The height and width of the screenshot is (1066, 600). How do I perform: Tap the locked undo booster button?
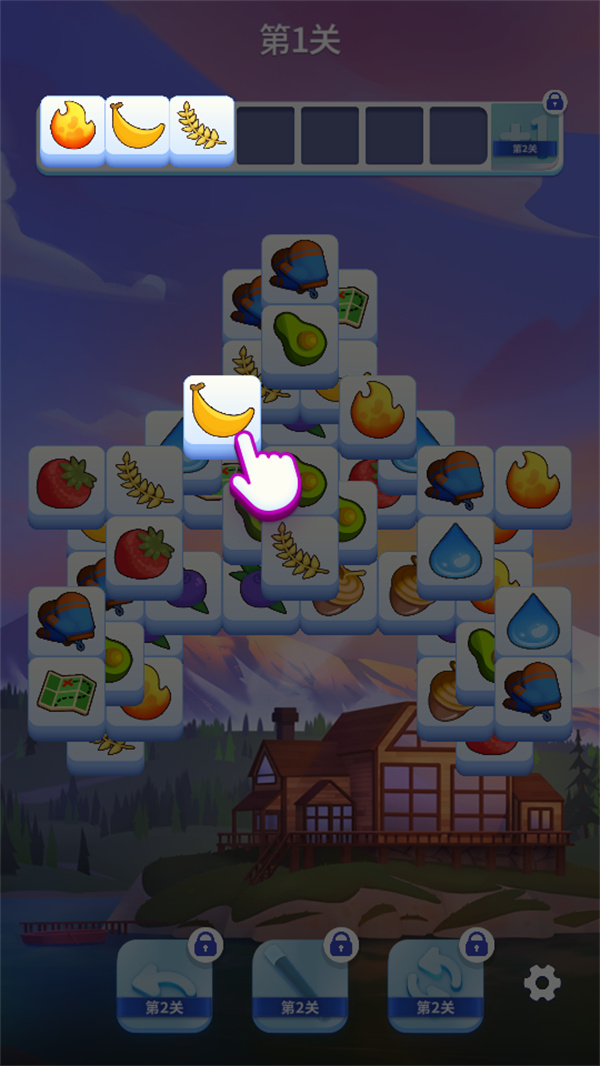pyautogui.click(x=163, y=984)
